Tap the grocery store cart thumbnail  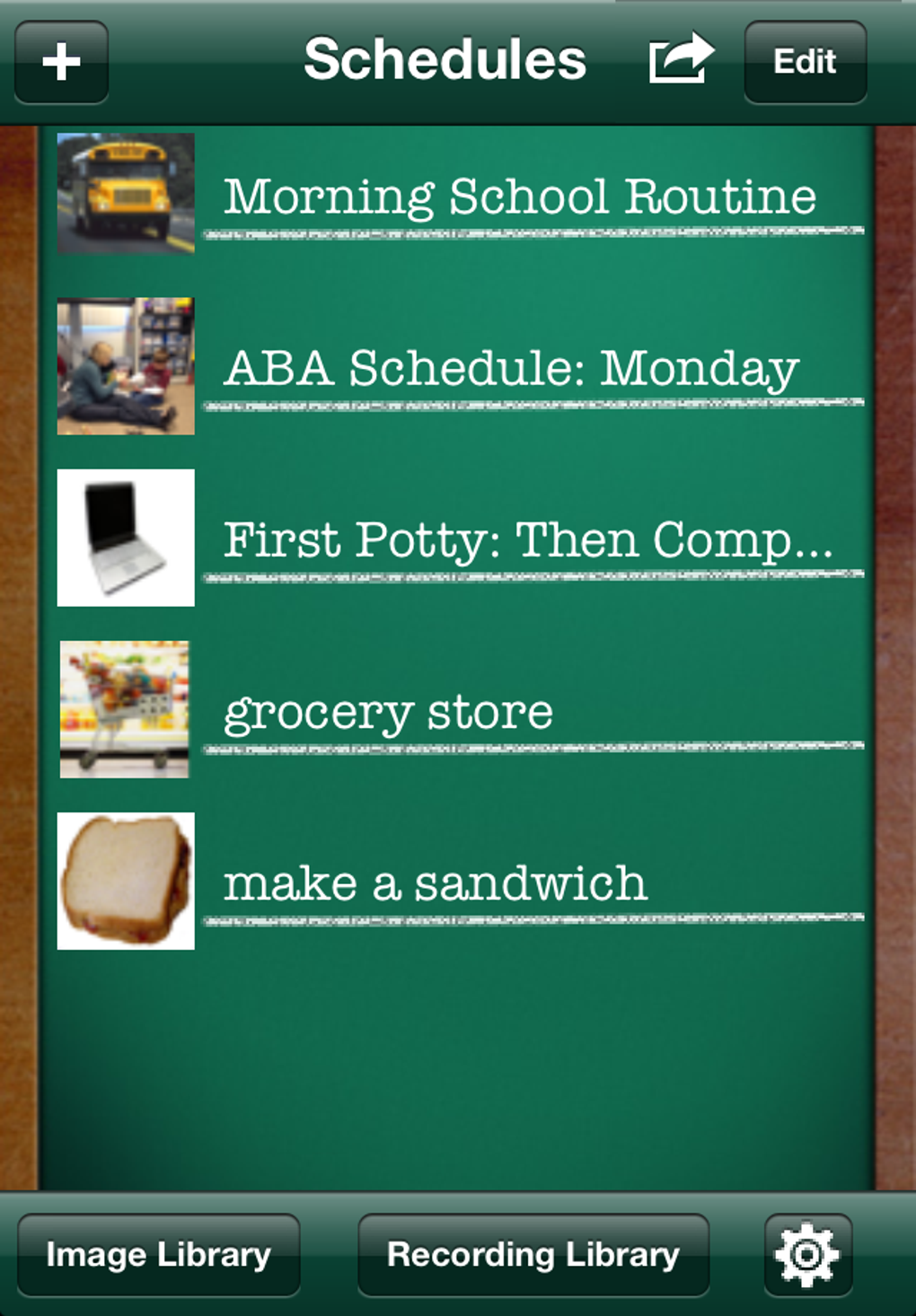pyautogui.click(x=125, y=708)
